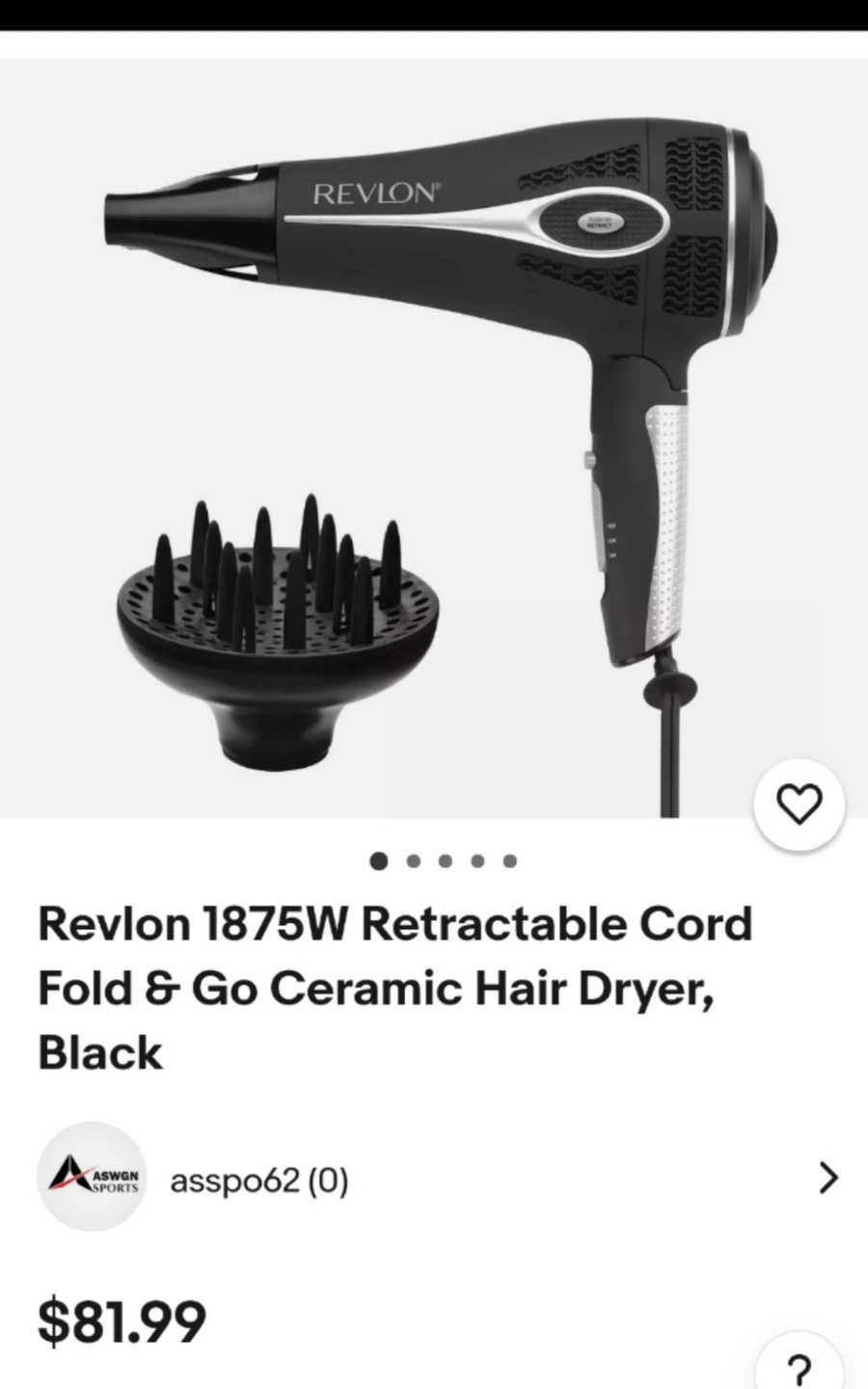Select the image page indicator dots

445,860
